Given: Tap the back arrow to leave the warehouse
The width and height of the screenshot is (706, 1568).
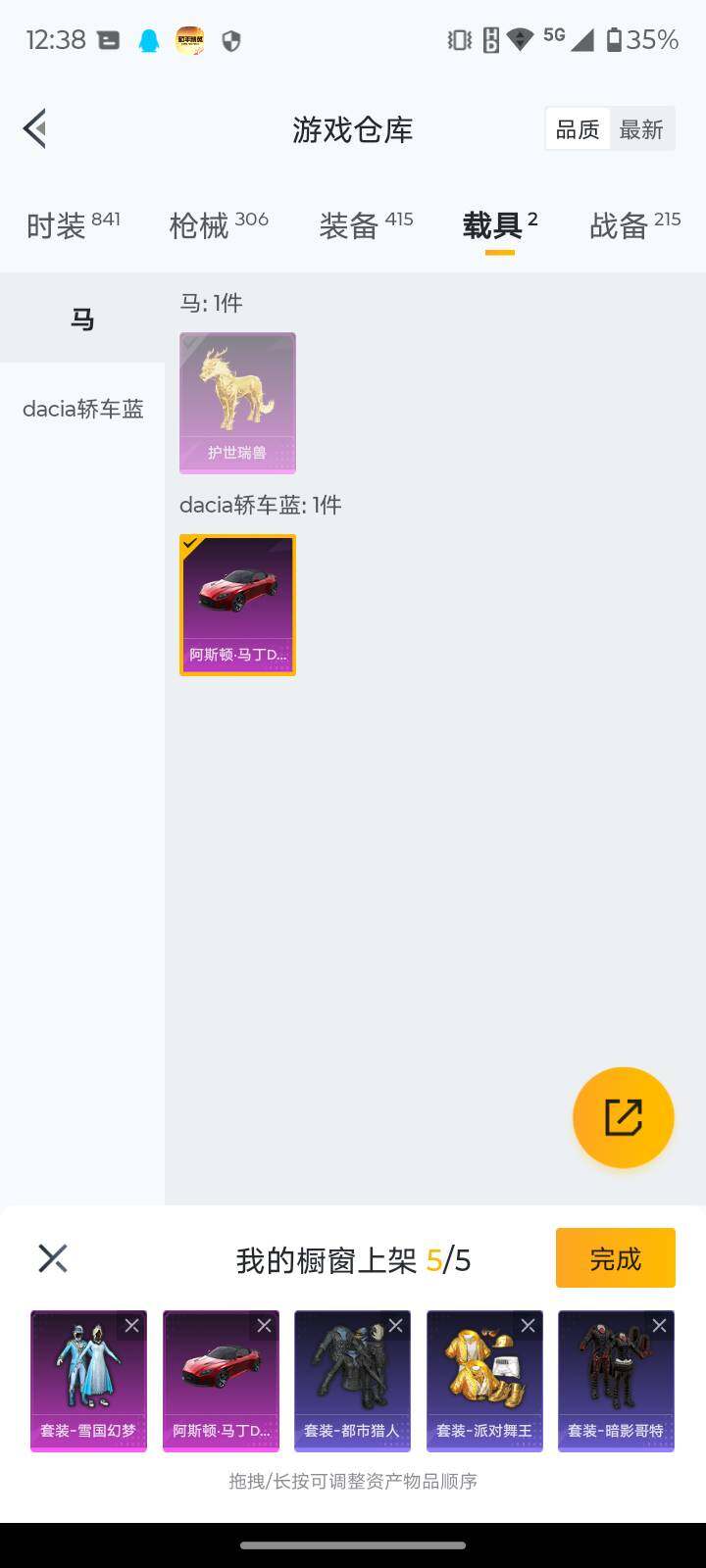Looking at the screenshot, I should 35,128.
